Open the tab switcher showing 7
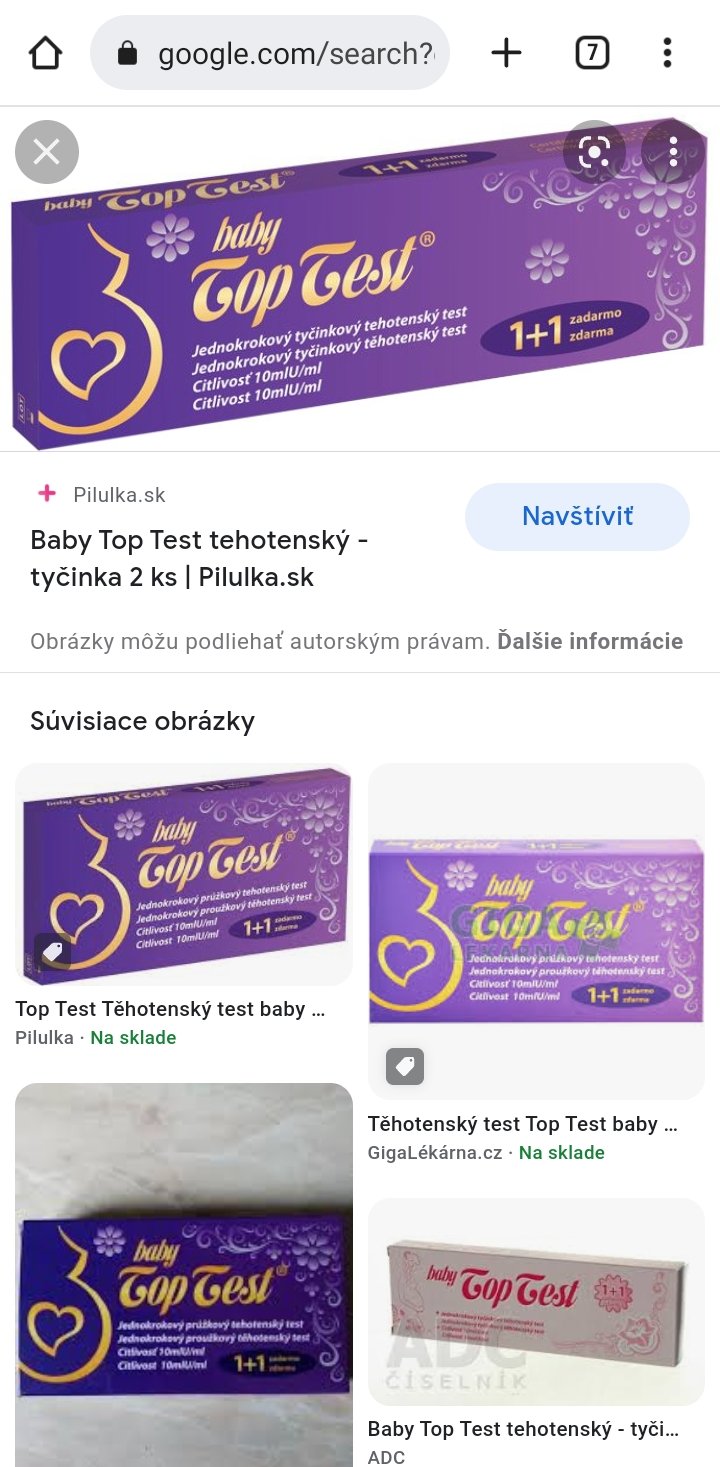 point(592,53)
